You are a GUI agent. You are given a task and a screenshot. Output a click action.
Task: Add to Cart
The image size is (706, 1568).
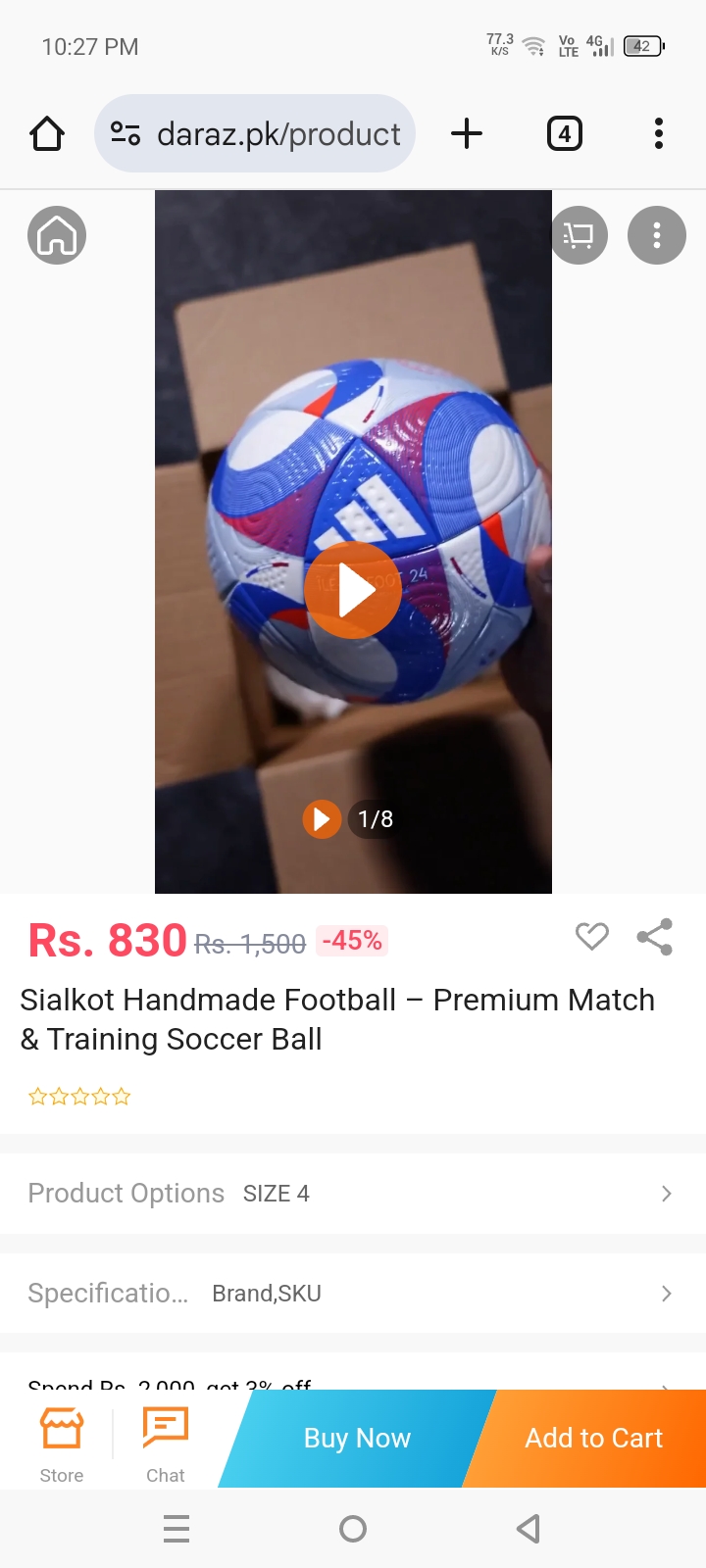click(x=593, y=1439)
